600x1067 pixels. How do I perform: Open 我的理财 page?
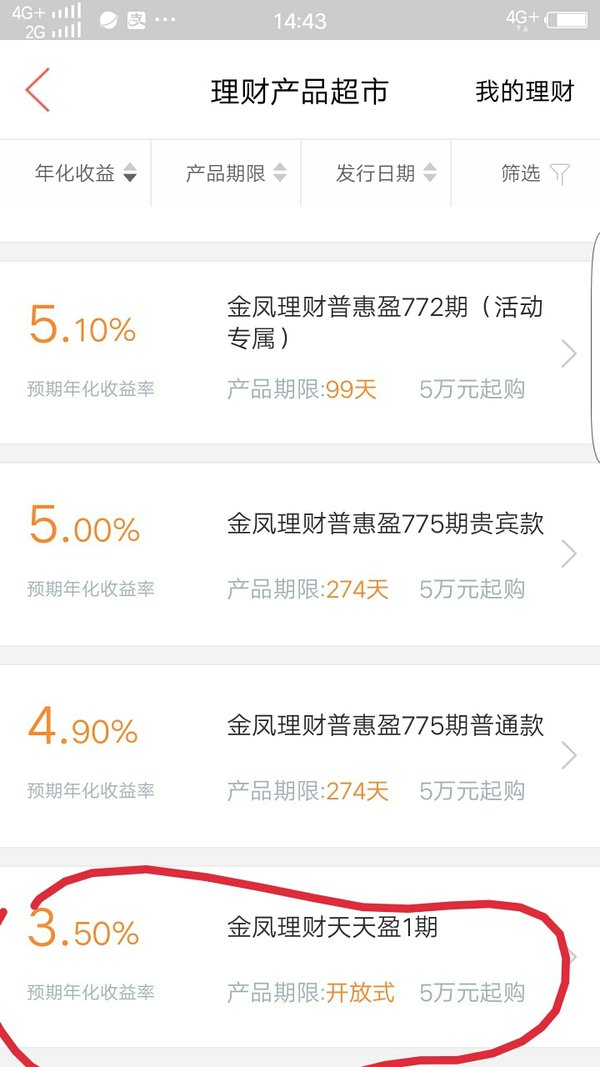(x=524, y=91)
